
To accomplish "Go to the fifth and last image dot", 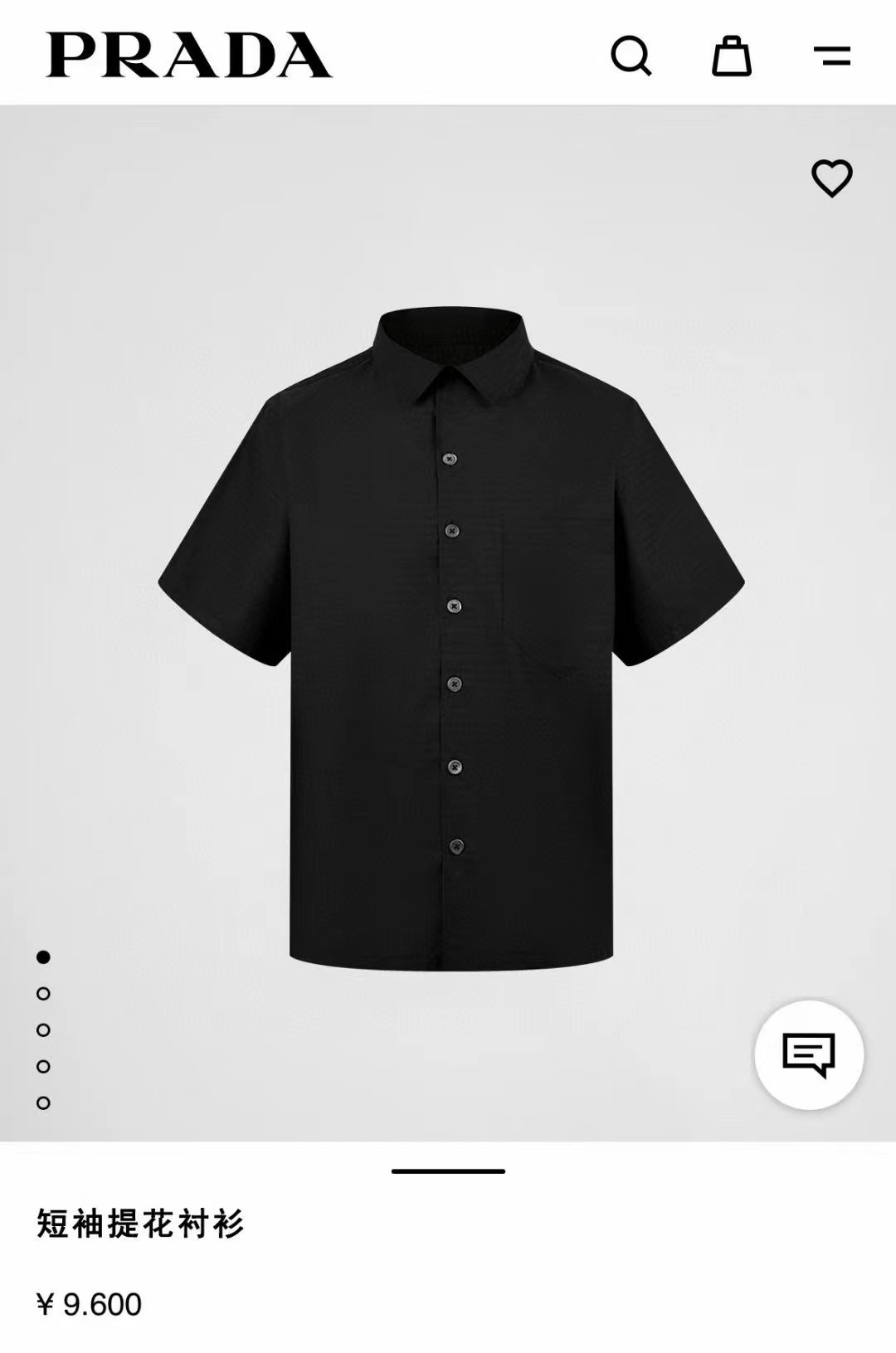I will [x=44, y=1102].
